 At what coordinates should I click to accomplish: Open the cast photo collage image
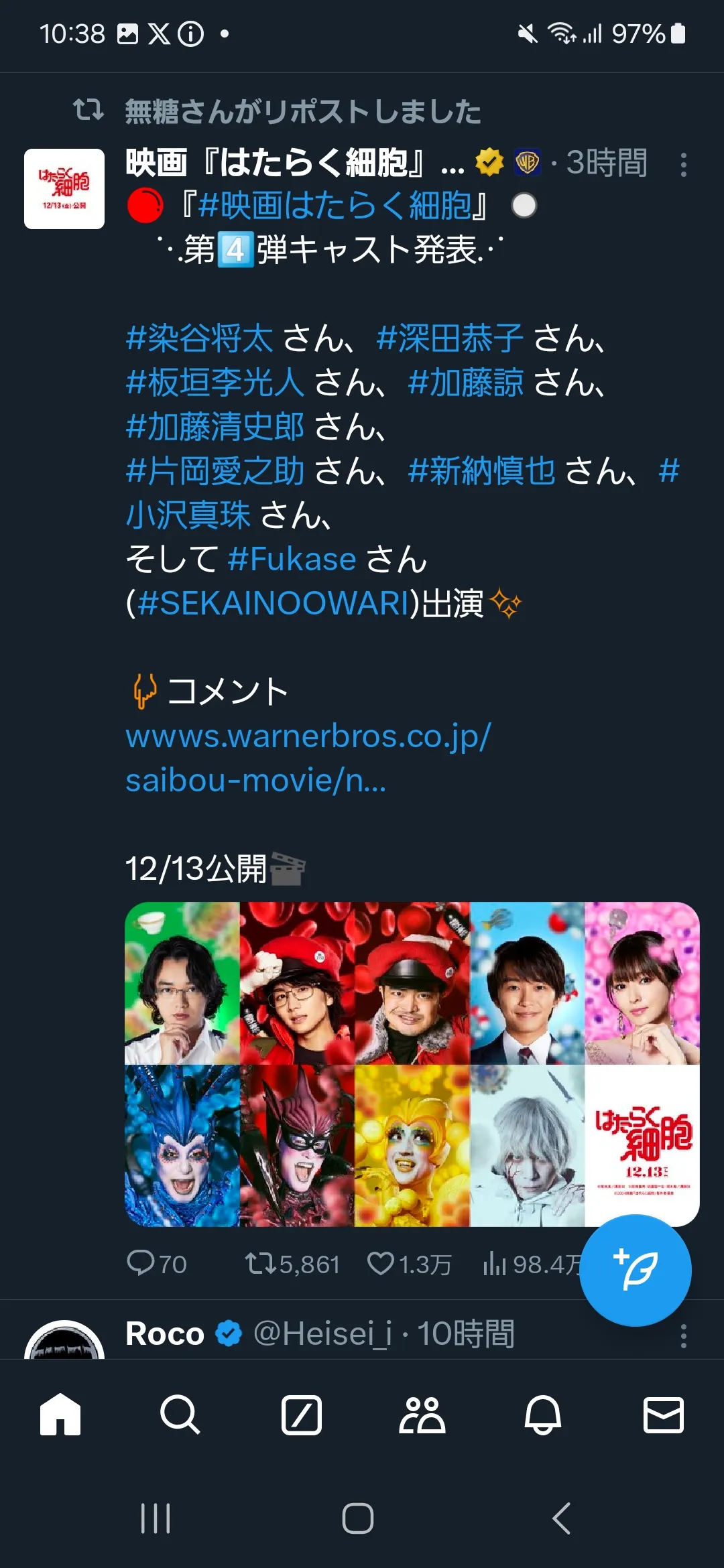[412, 1065]
